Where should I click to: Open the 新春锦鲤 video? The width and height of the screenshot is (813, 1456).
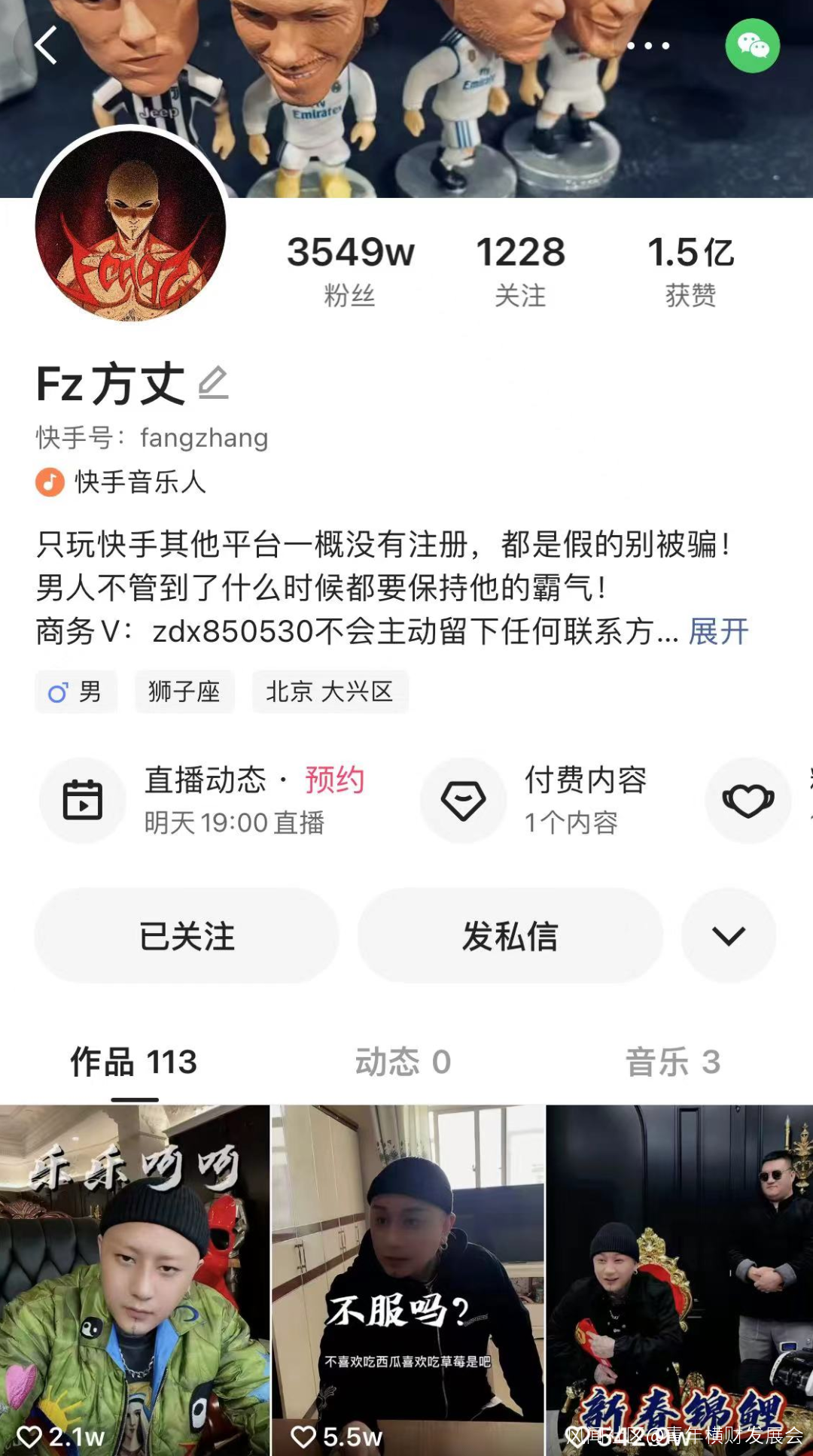(x=680, y=1279)
